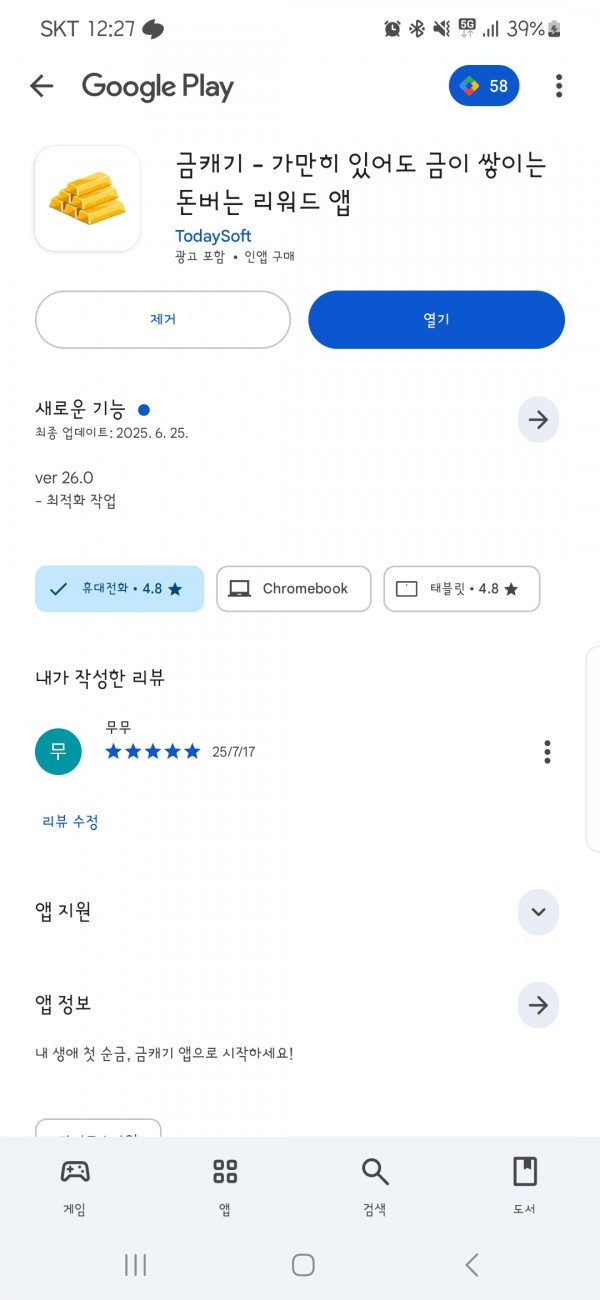Screen dimensions: 600x1300
Task: Switch to the 앱 tab
Action: [x=225, y=1186]
